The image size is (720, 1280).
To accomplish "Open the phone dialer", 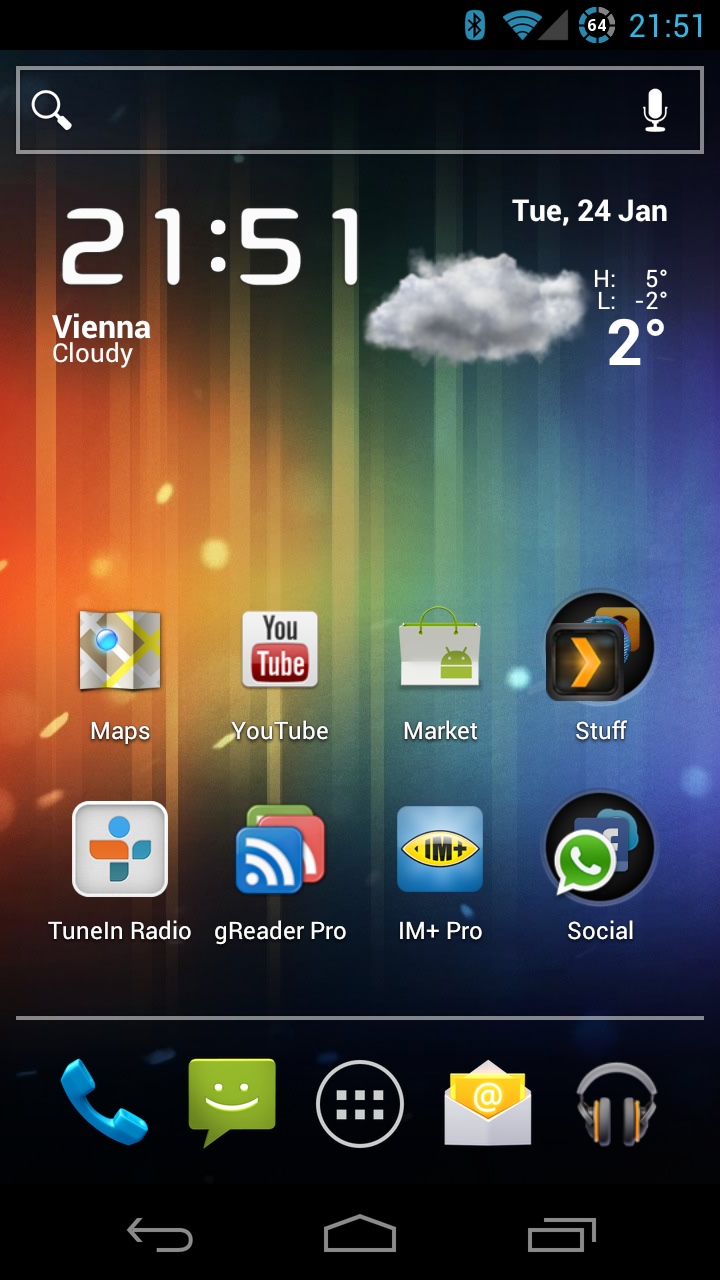I will tap(104, 1102).
